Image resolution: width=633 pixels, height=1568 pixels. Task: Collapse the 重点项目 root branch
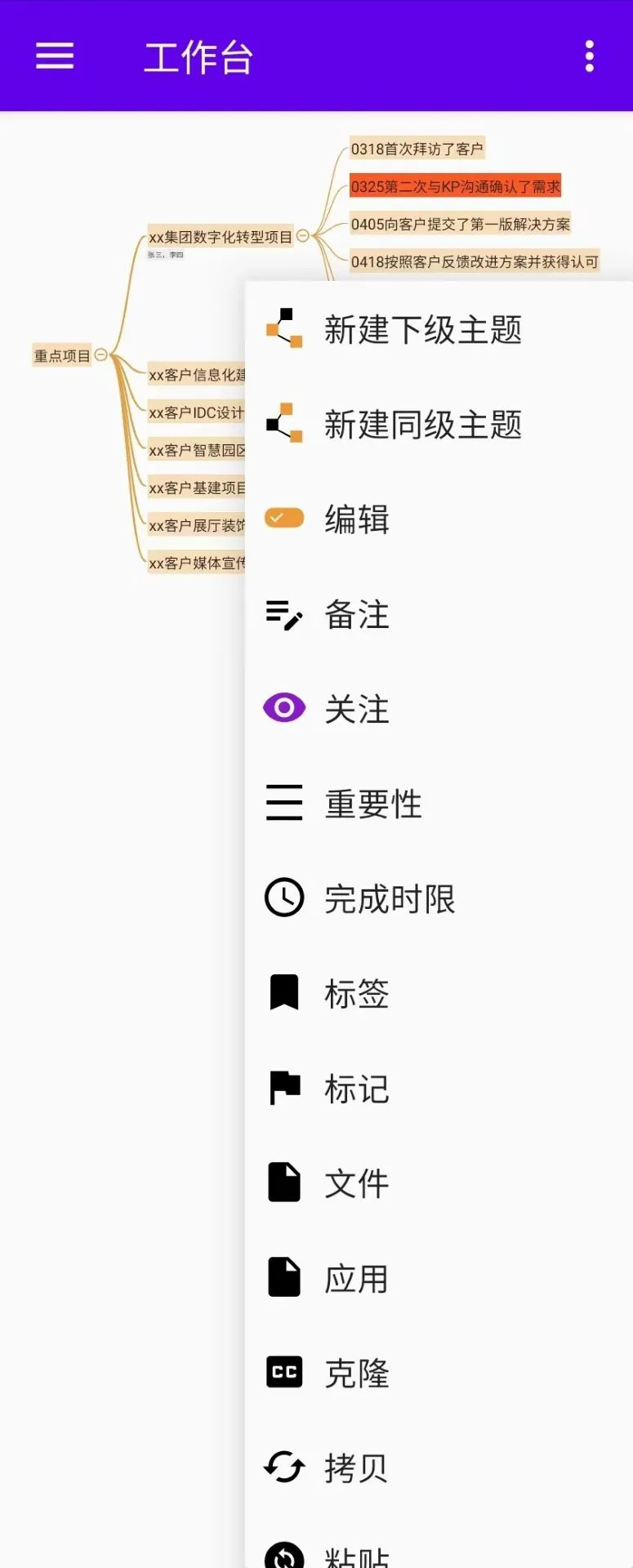(101, 356)
